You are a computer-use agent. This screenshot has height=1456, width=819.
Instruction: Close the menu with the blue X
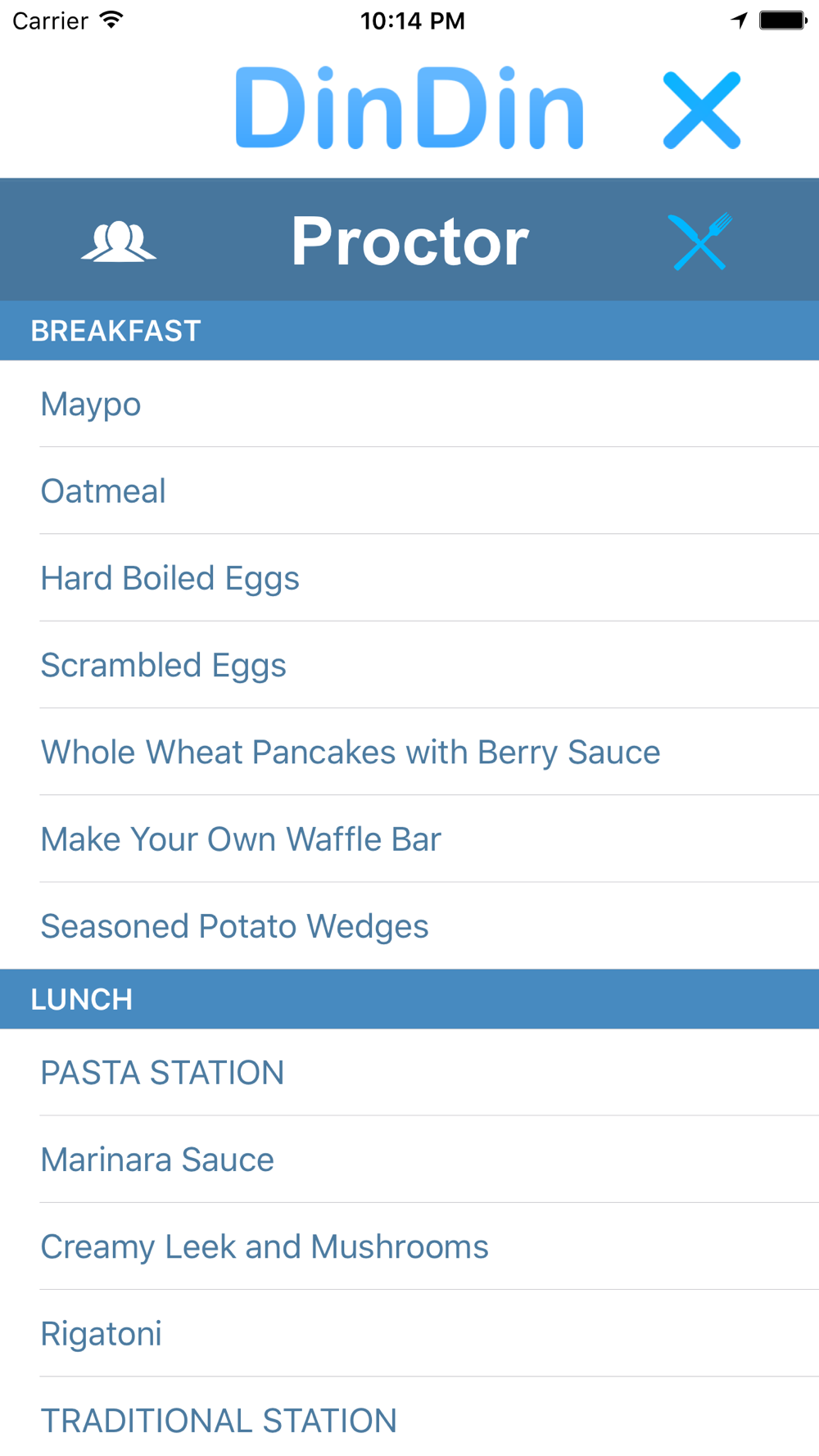[x=702, y=111]
